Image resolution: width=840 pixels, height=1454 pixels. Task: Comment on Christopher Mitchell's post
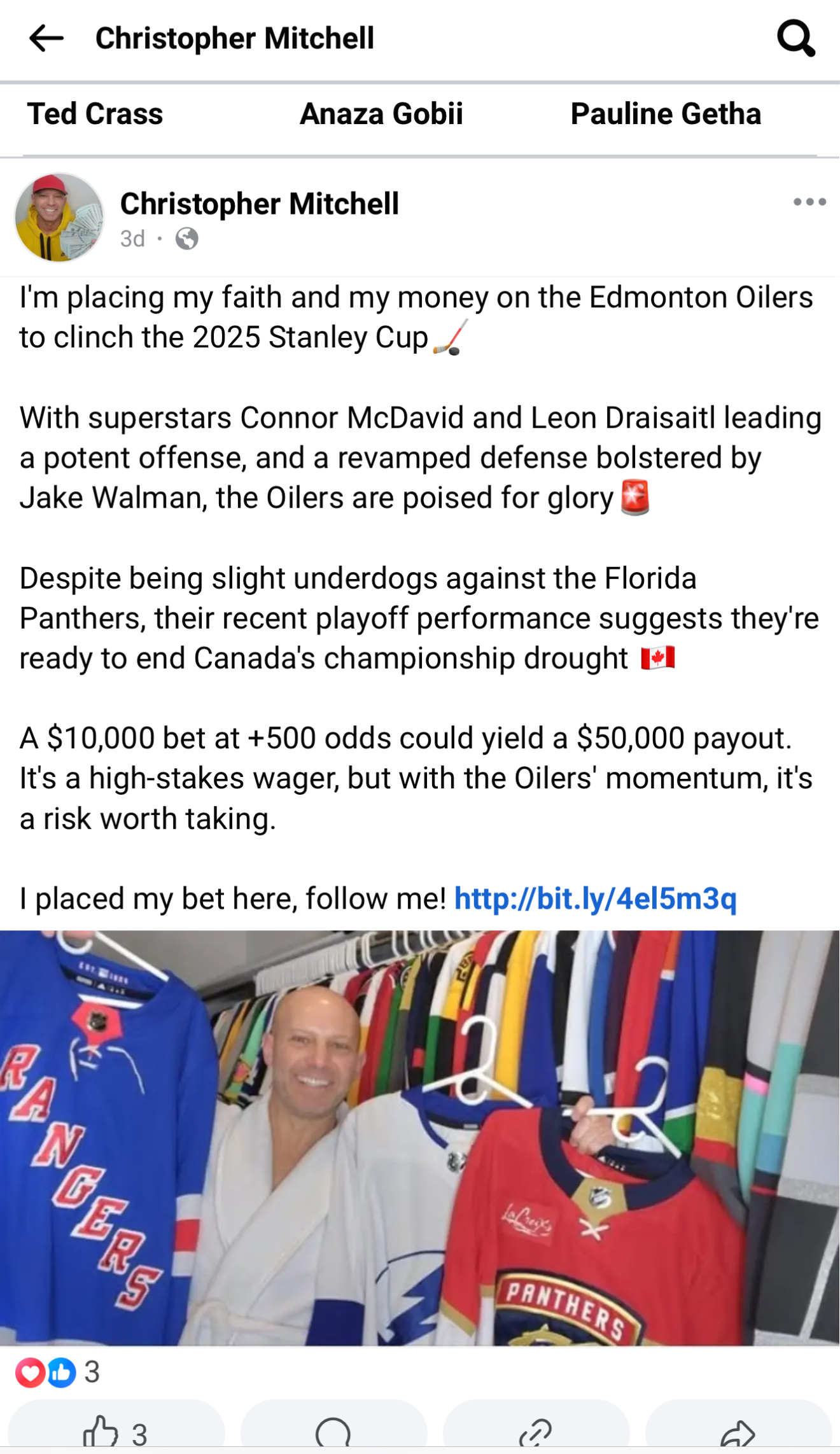[333, 1432]
